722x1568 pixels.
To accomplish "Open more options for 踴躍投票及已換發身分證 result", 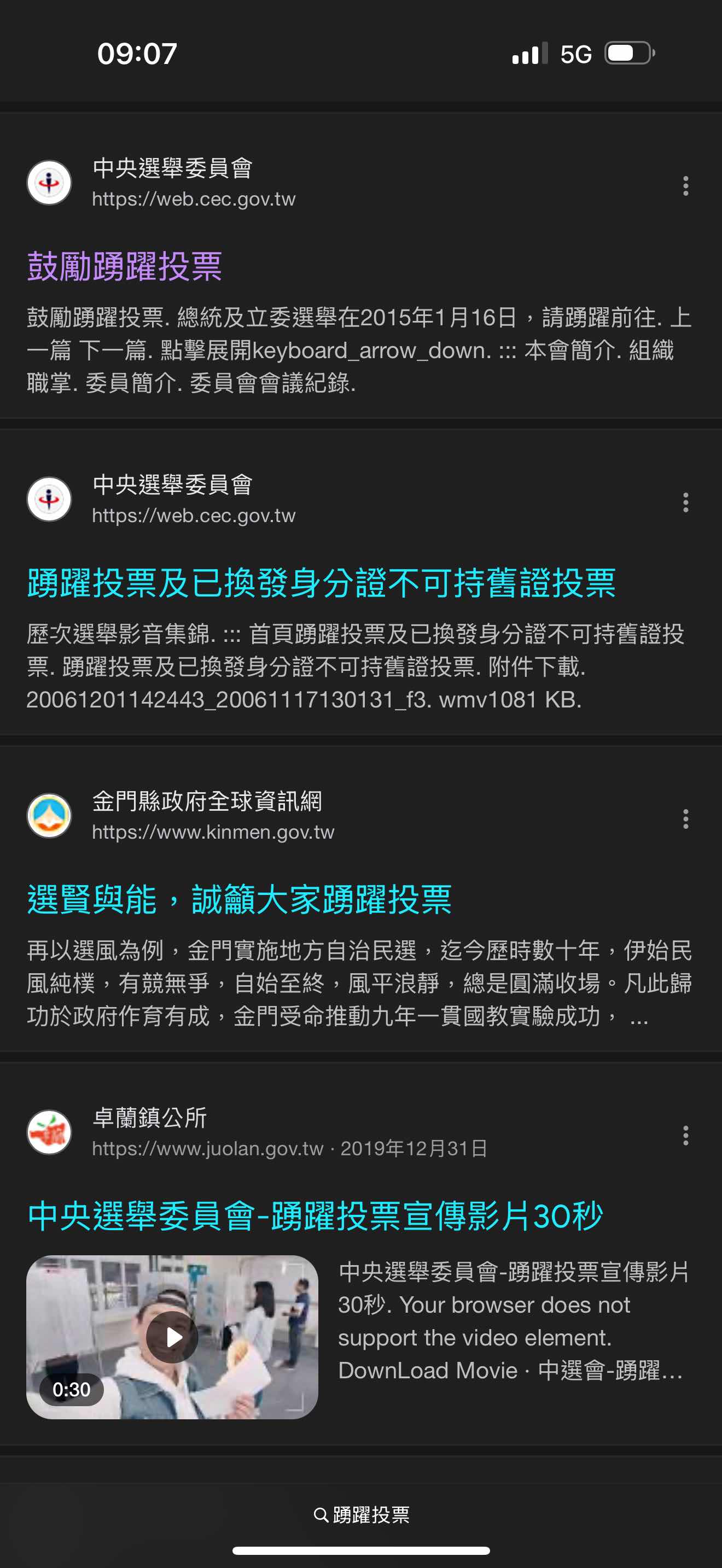I will click(685, 502).
